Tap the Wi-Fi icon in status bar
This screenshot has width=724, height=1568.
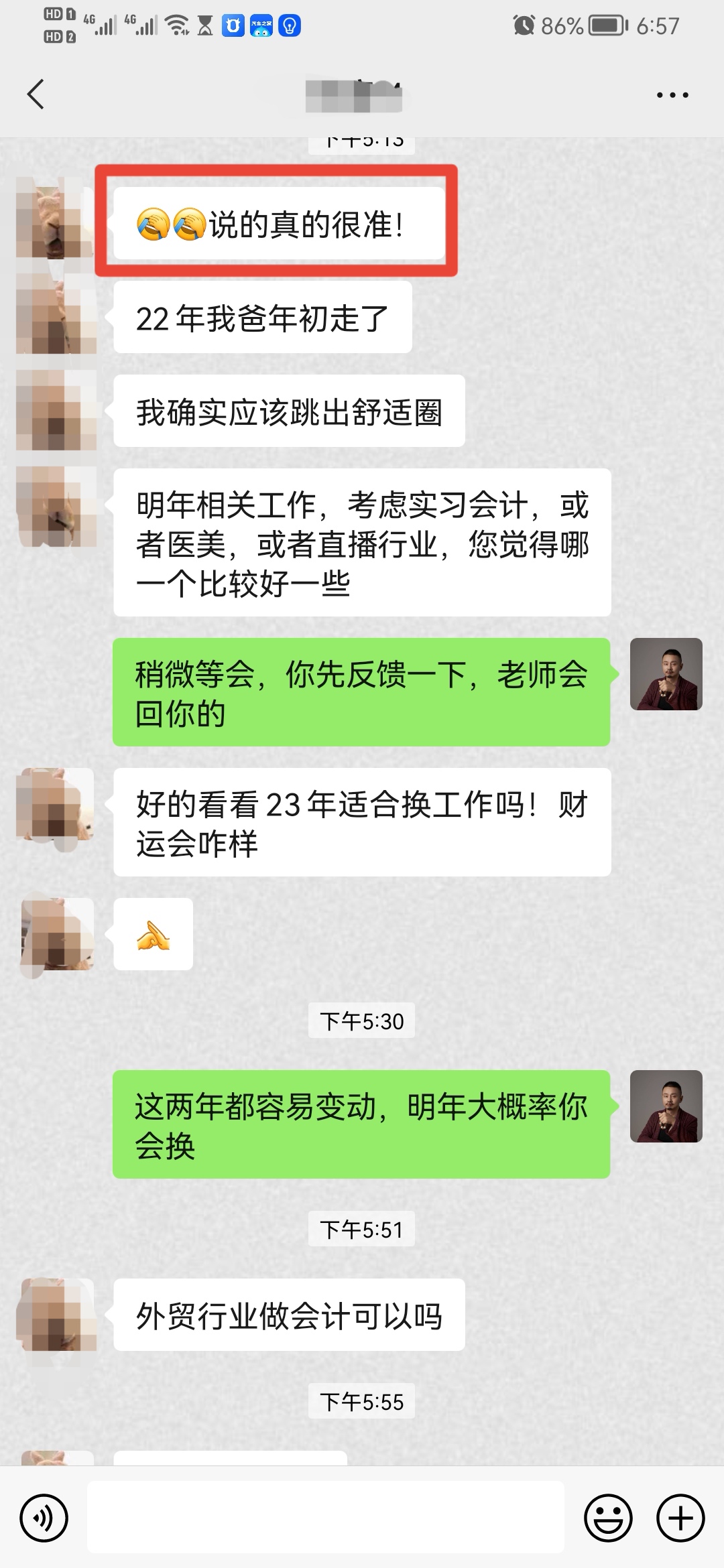(x=177, y=25)
